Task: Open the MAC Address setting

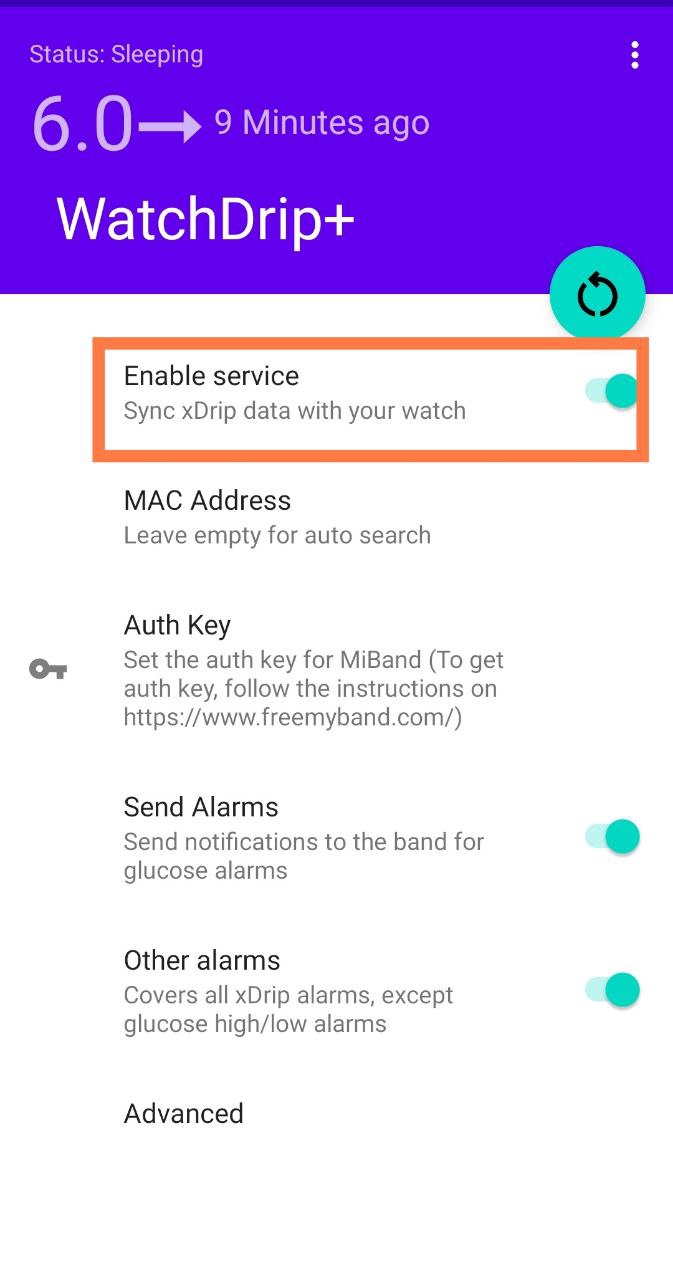Action: click(x=336, y=517)
